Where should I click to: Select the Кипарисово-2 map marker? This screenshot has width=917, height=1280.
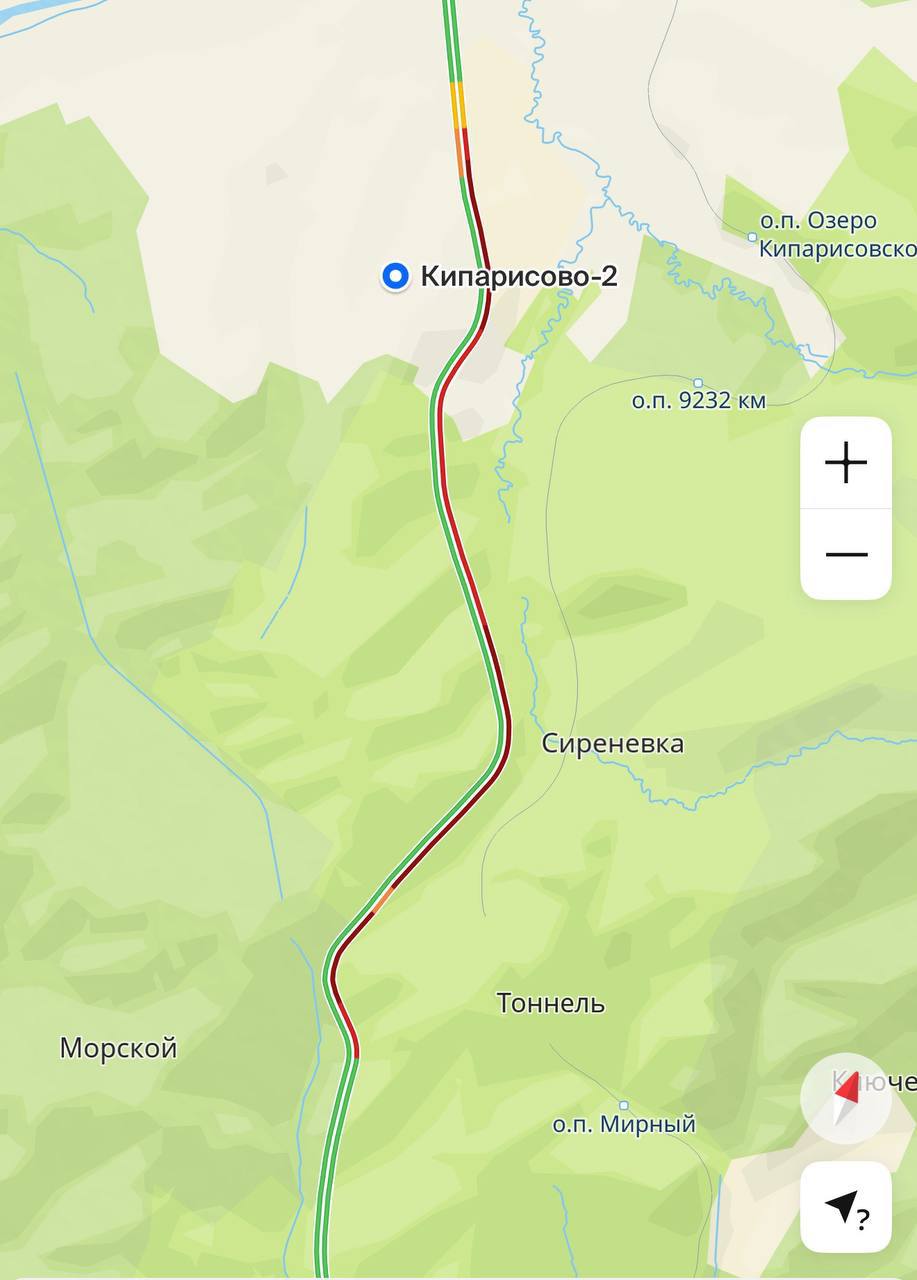click(396, 276)
